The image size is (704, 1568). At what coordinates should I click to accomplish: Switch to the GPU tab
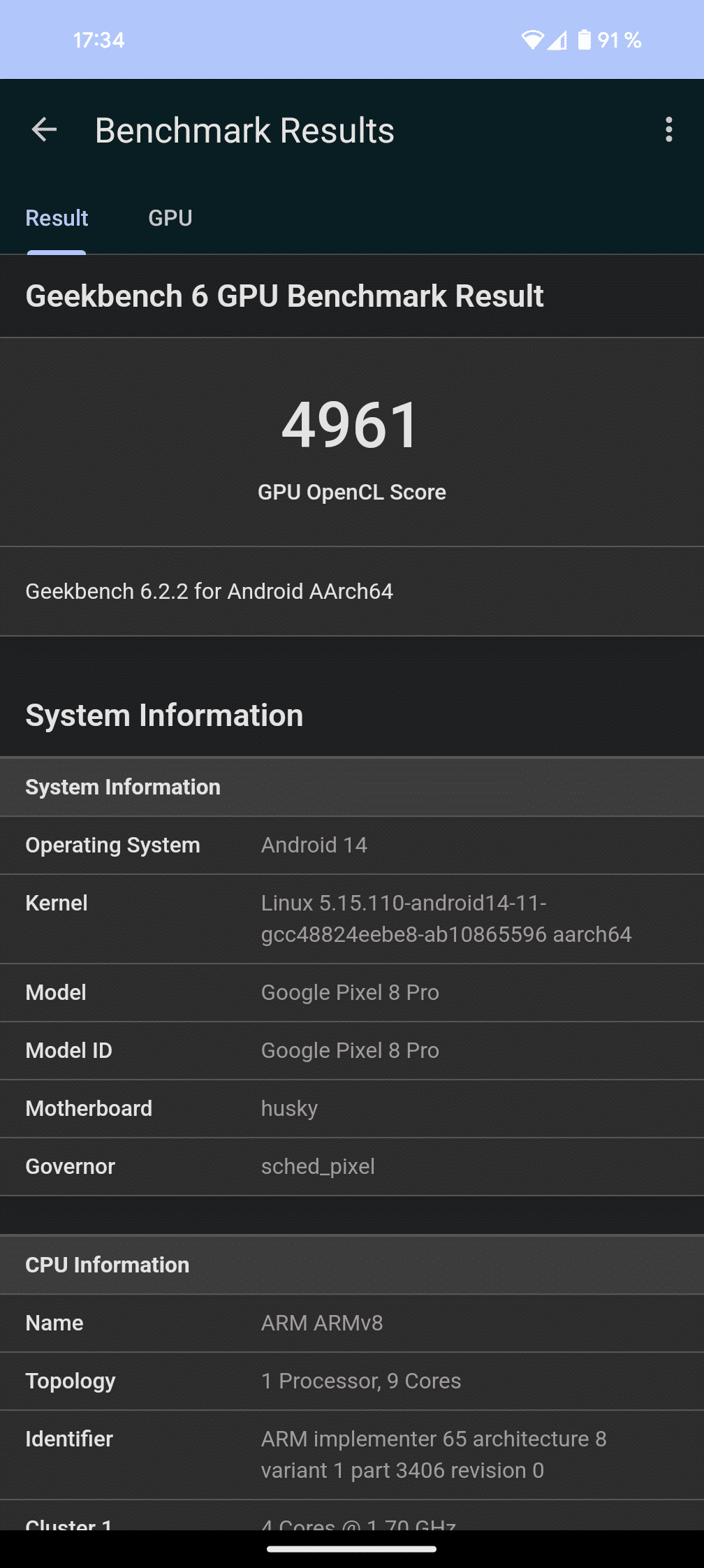tap(170, 218)
